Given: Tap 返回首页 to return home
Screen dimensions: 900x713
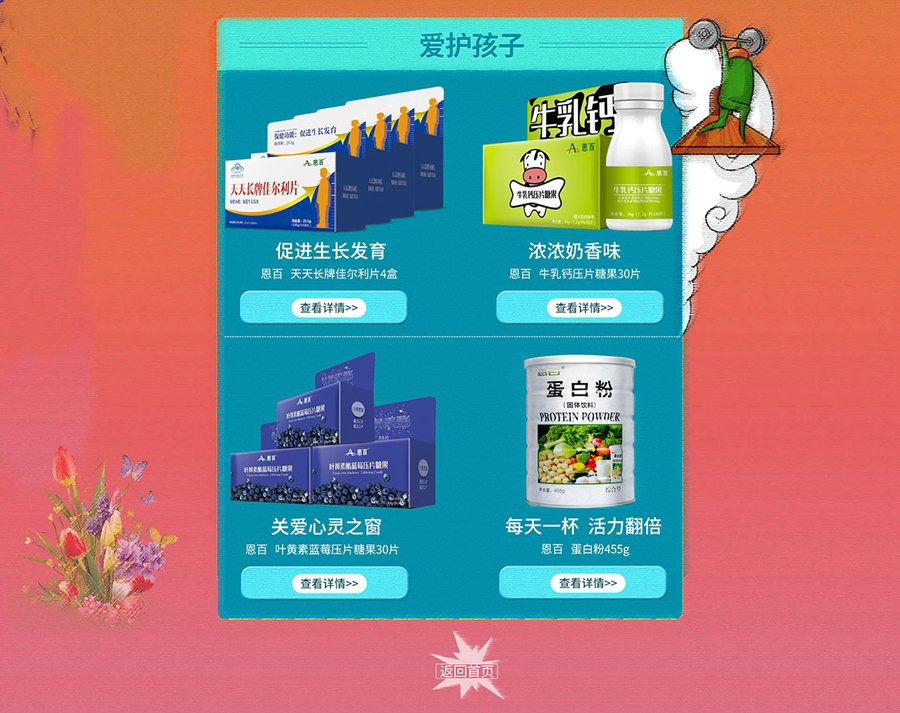Looking at the screenshot, I should coord(466,670).
